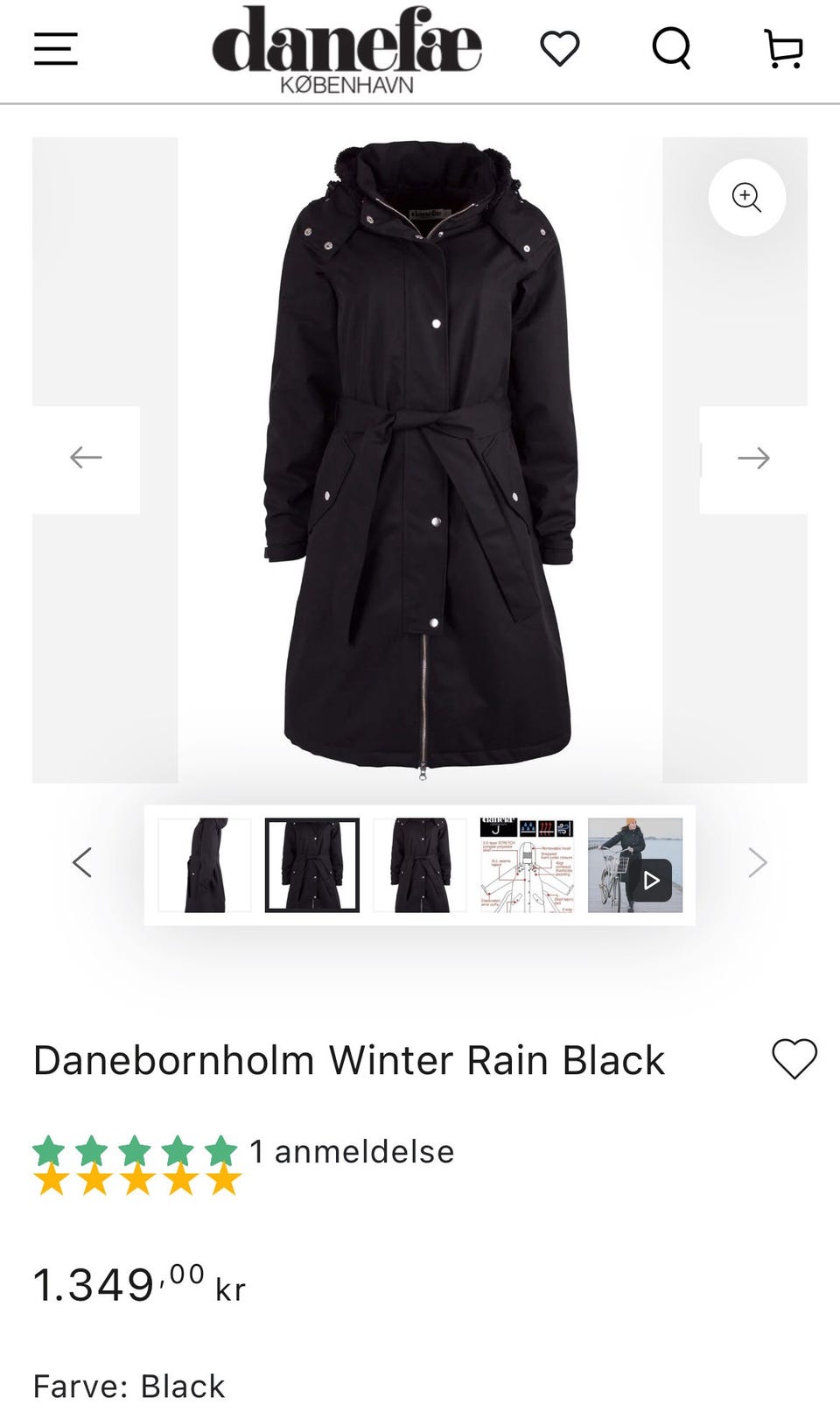Open the hamburger menu
This screenshot has width=840, height=1419.
tap(56, 49)
